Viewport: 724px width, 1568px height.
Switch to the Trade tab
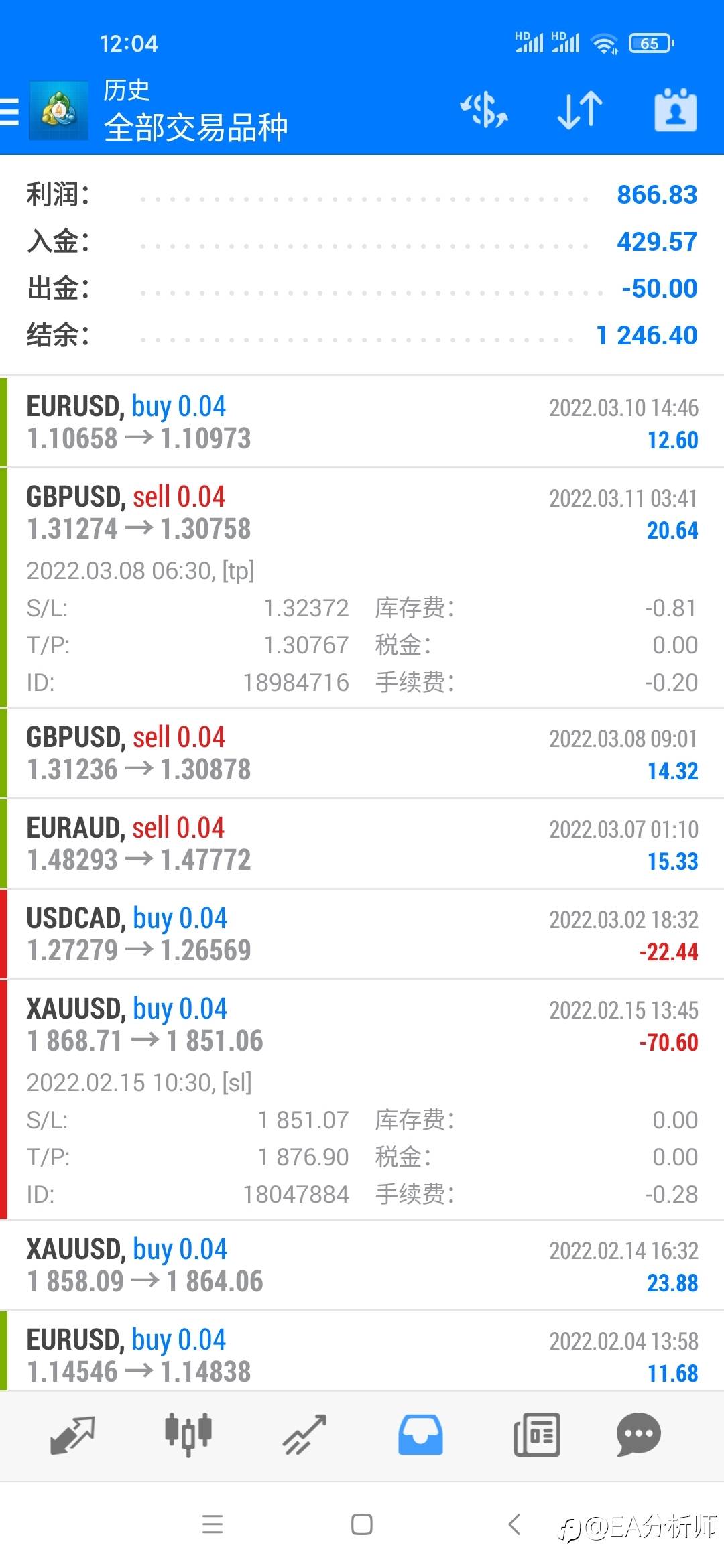point(304,1435)
